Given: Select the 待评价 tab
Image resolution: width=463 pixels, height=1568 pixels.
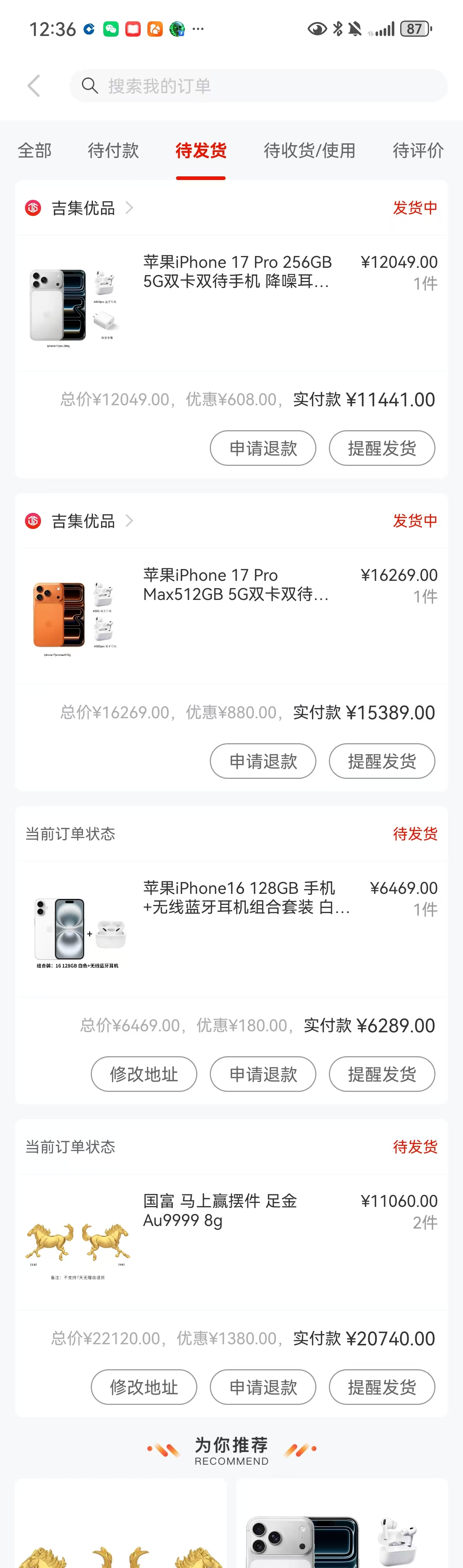Looking at the screenshot, I should click(418, 150).
